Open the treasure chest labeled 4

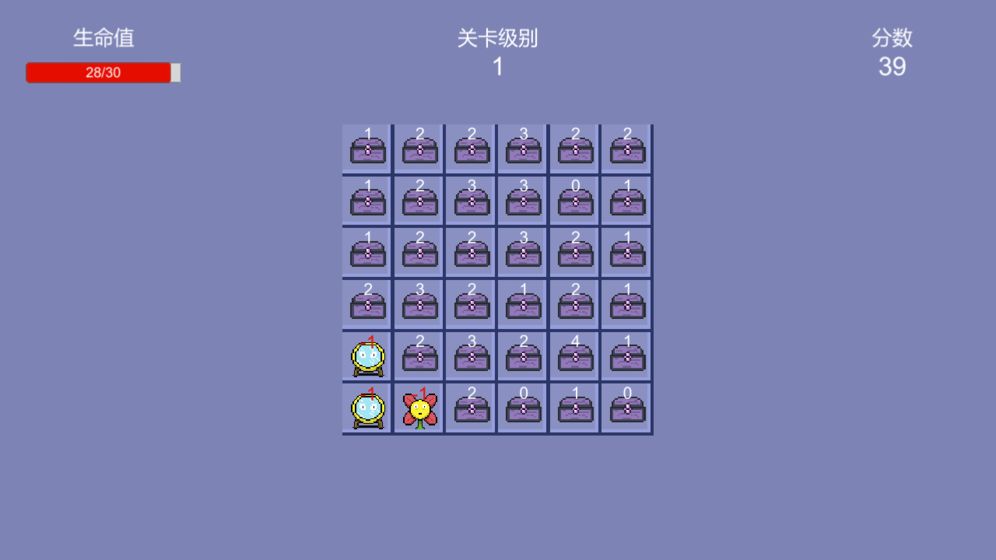coord(576,357)
